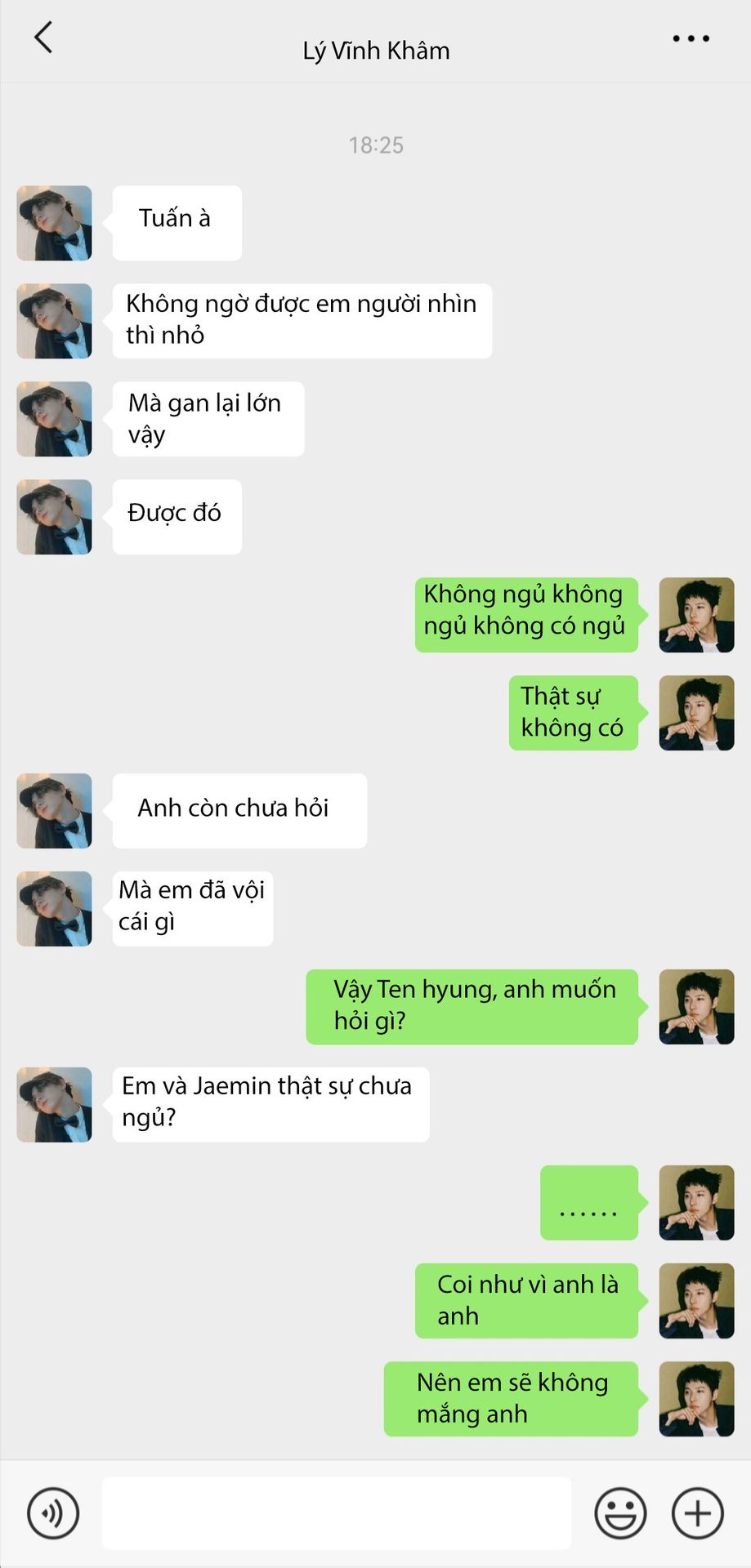Open the three-dot chat options menu
The width and height of the screenshot is (751, 1568).
point(691,38)
